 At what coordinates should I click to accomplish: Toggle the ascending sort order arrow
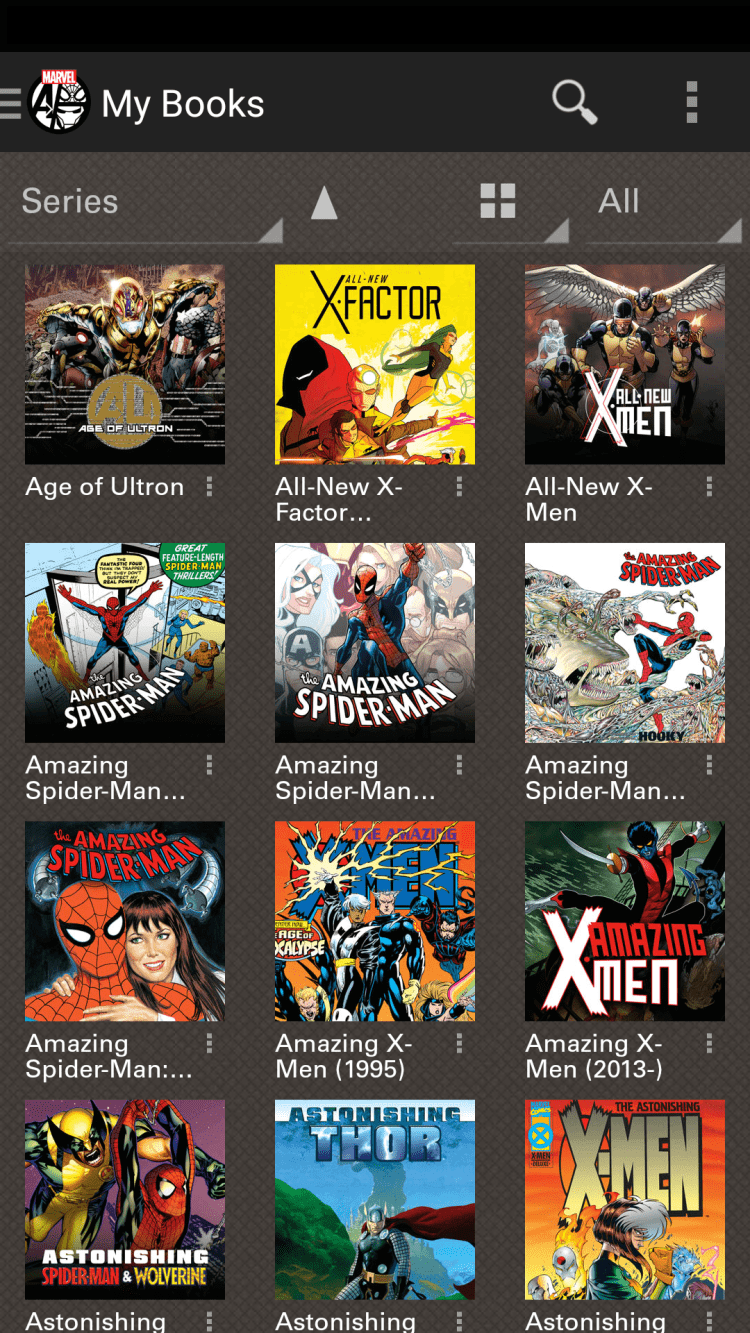(324, 203)
